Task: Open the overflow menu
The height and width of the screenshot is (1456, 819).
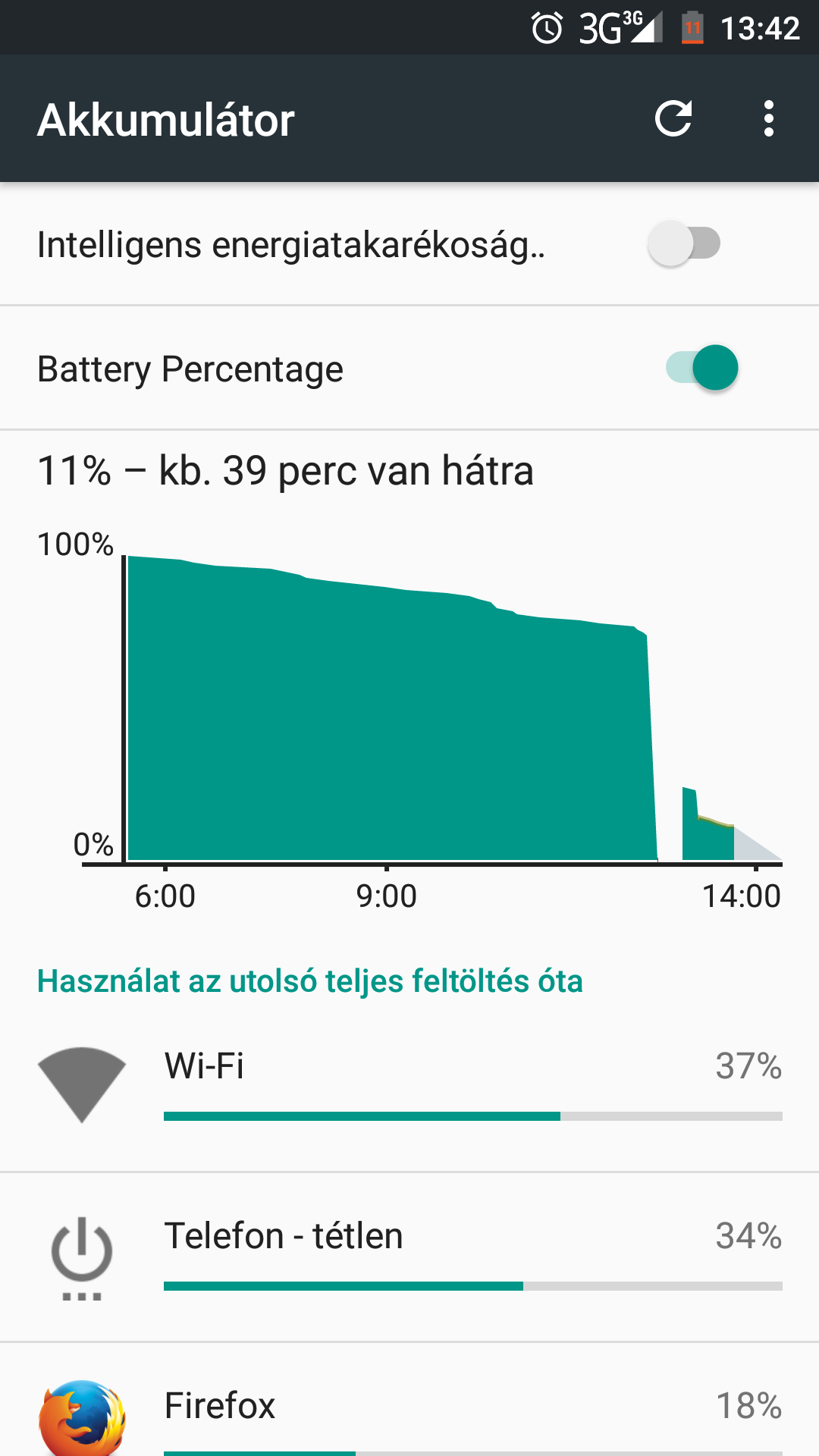Action: tap(769, 119)
